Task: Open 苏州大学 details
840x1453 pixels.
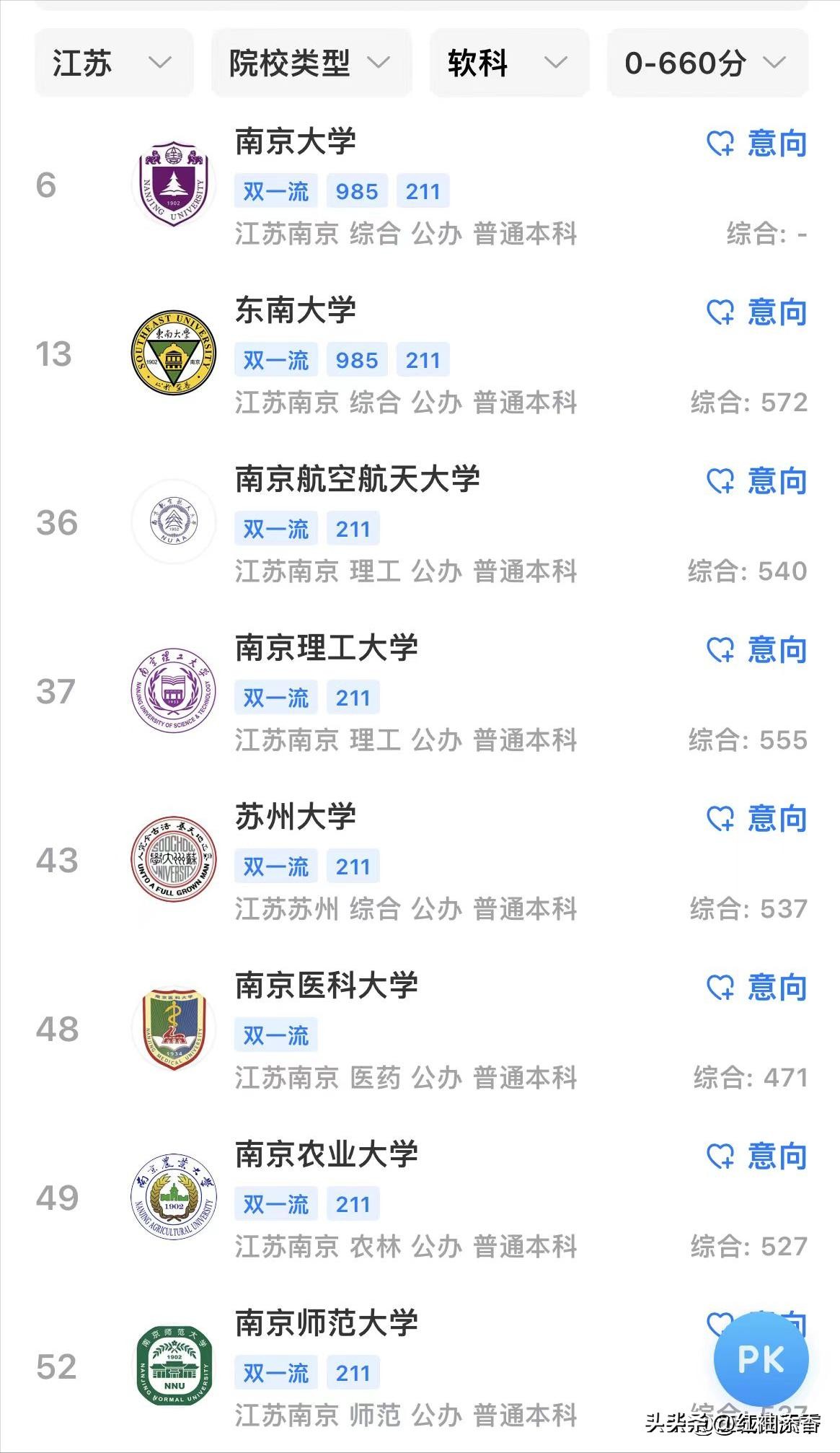Action: point(296,817)
